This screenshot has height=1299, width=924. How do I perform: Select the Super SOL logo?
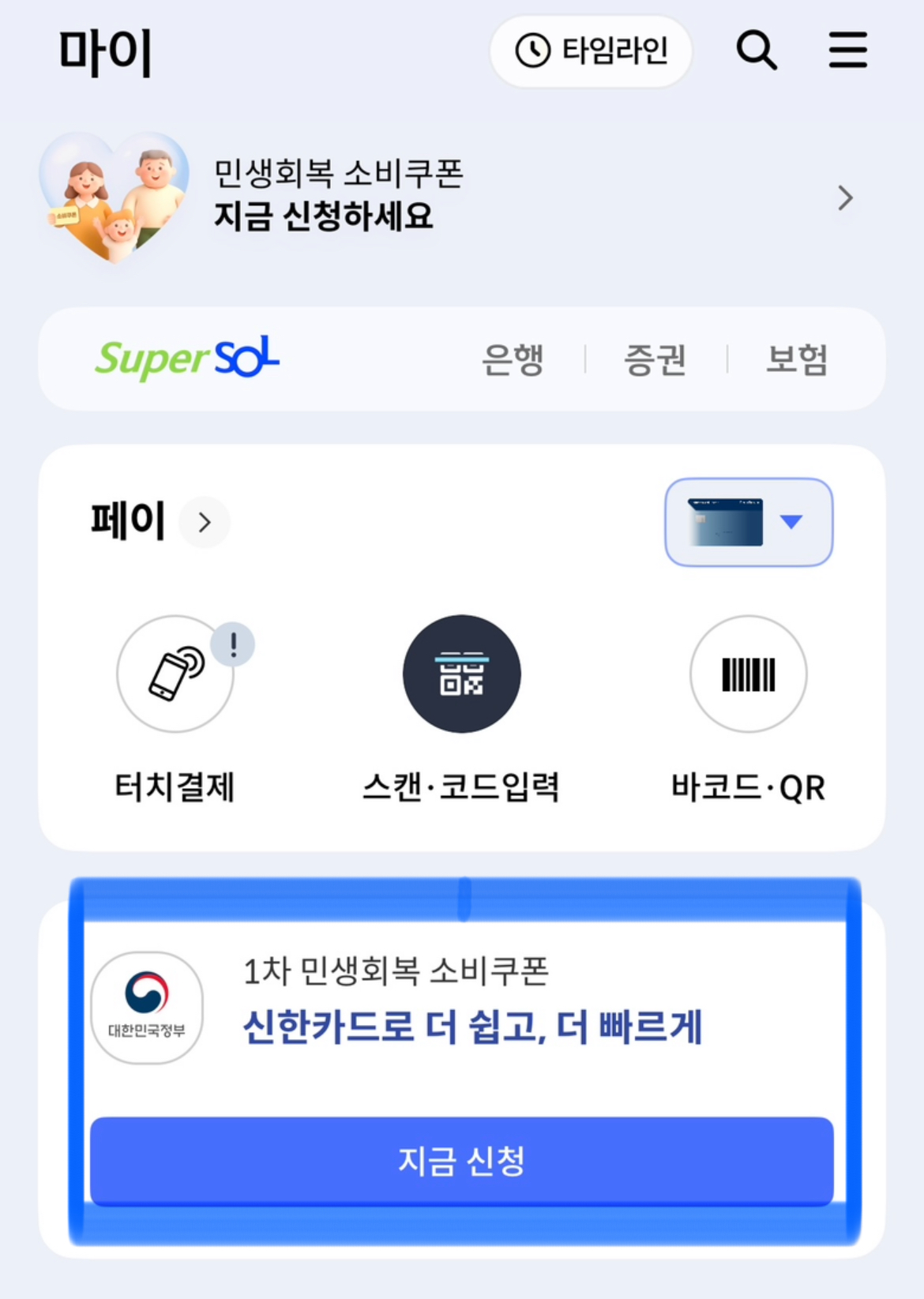(x=188, y=359)
